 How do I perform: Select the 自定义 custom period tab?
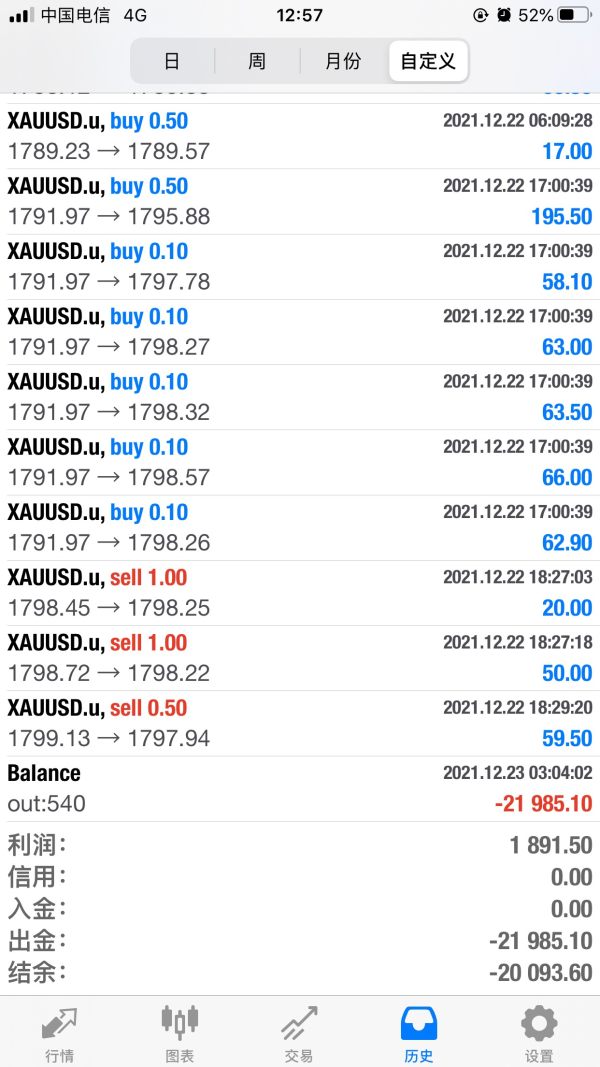coord(428,61)
